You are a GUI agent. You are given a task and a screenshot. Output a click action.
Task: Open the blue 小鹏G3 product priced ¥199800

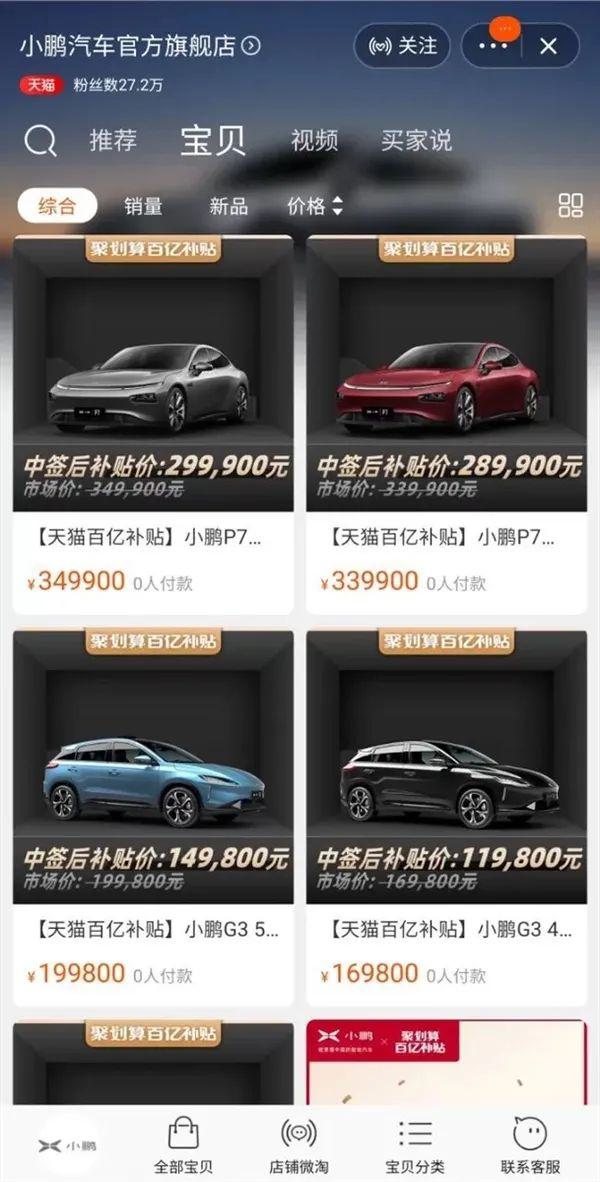153,815
